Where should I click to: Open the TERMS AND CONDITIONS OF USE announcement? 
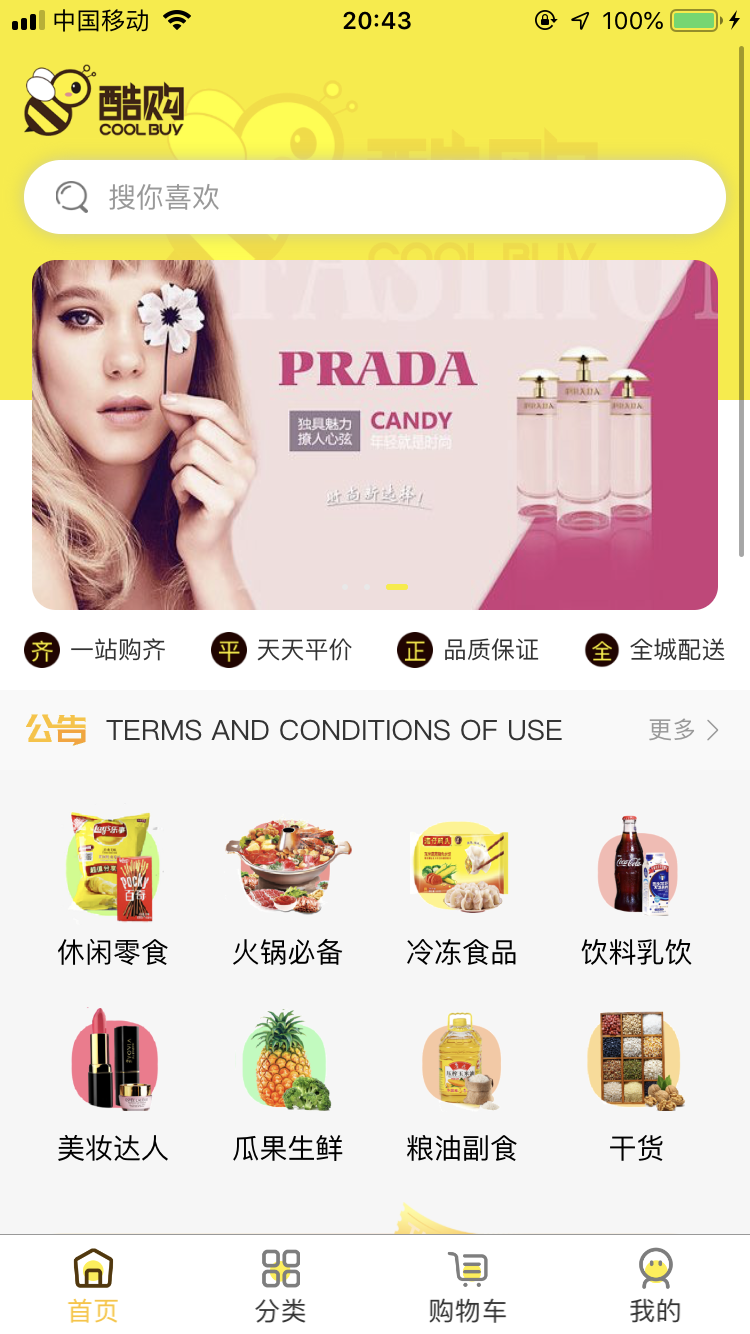pyautogui.click(x=334, y=730)
